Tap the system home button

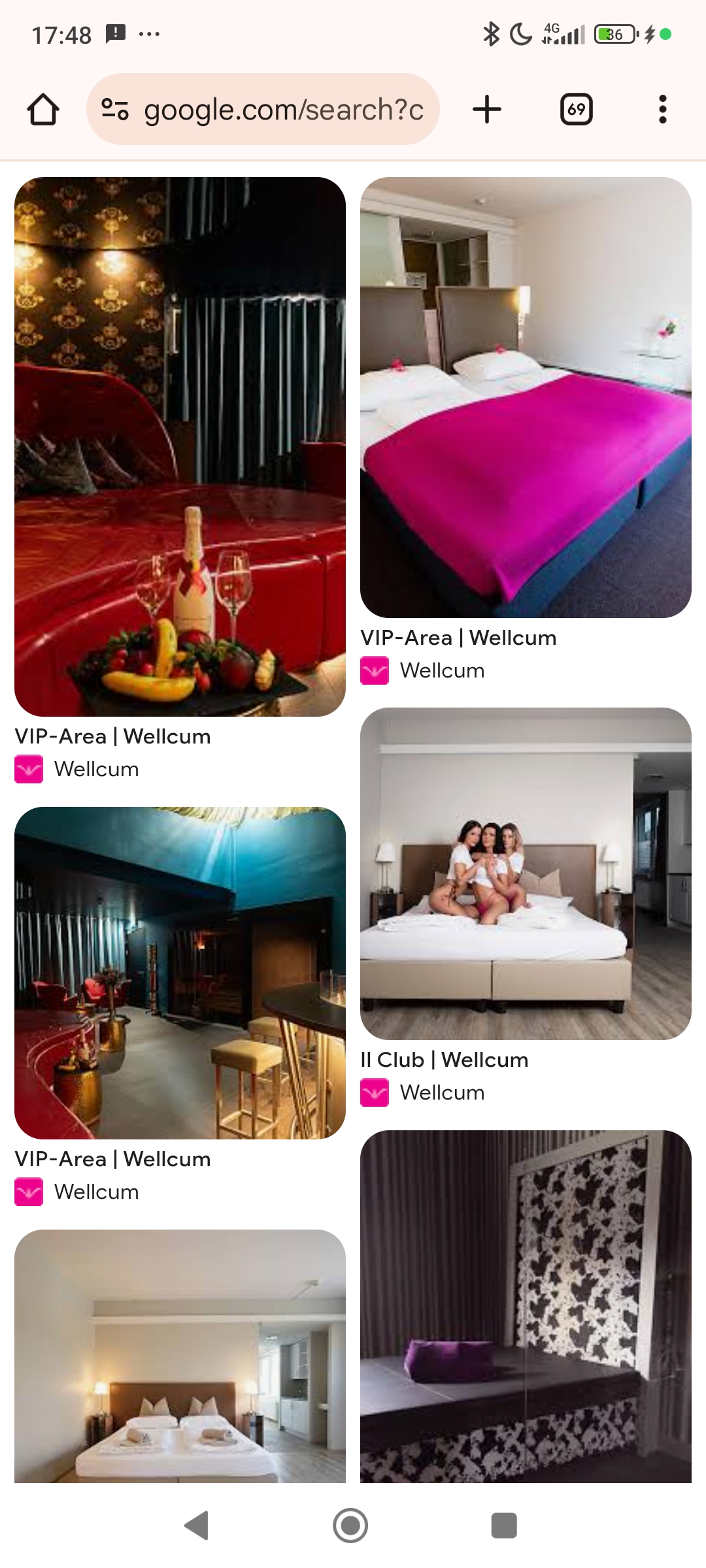point(350,1526)
